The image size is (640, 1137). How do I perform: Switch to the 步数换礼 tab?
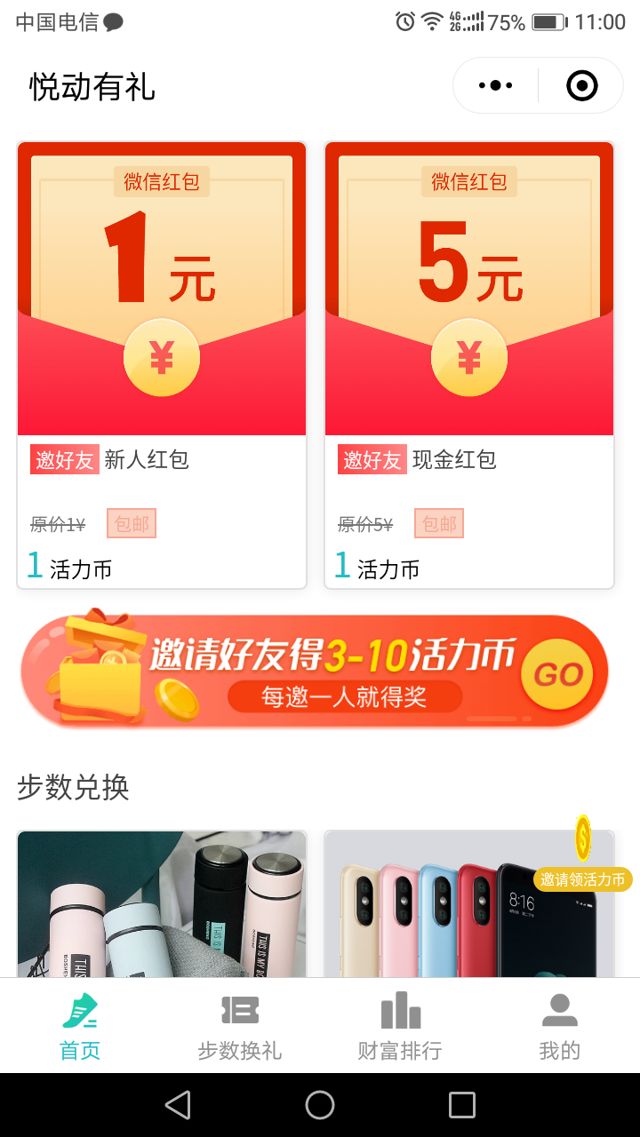(x=240, y=1026)
